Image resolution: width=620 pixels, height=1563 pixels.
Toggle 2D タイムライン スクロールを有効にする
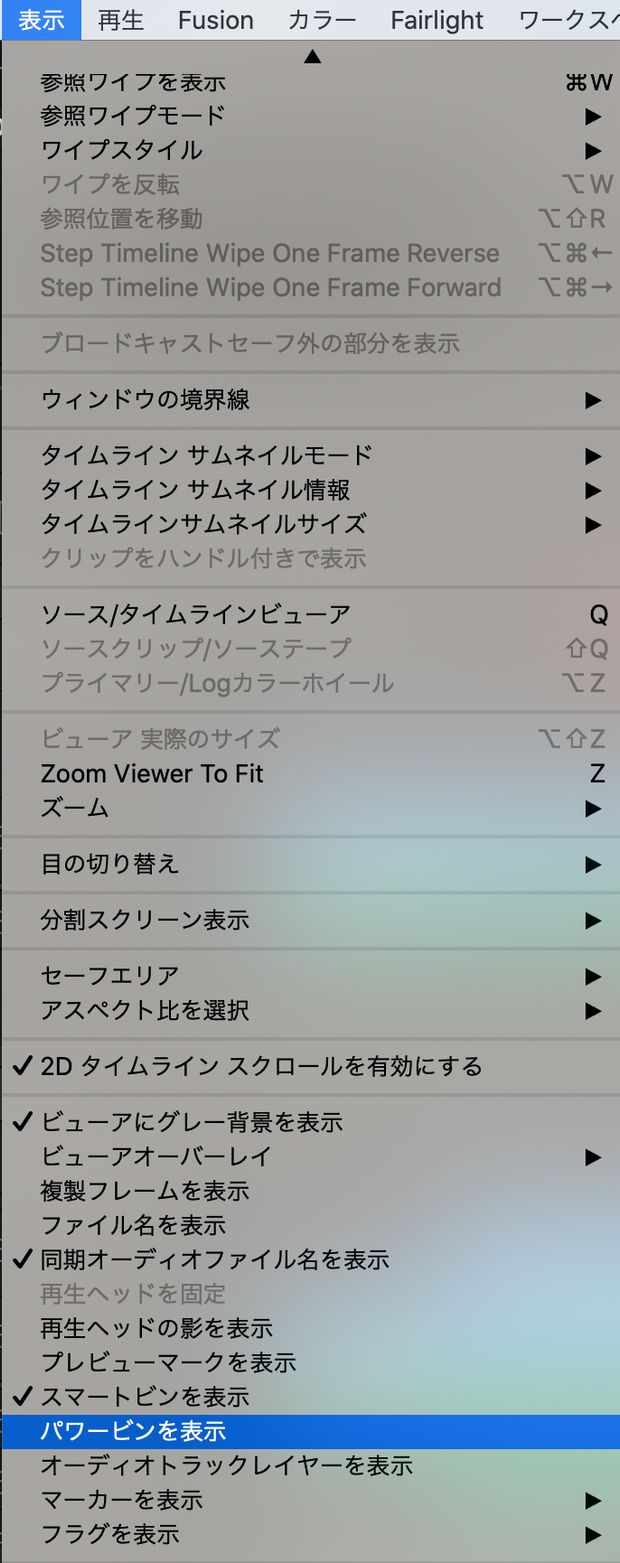coord(261,1066)
